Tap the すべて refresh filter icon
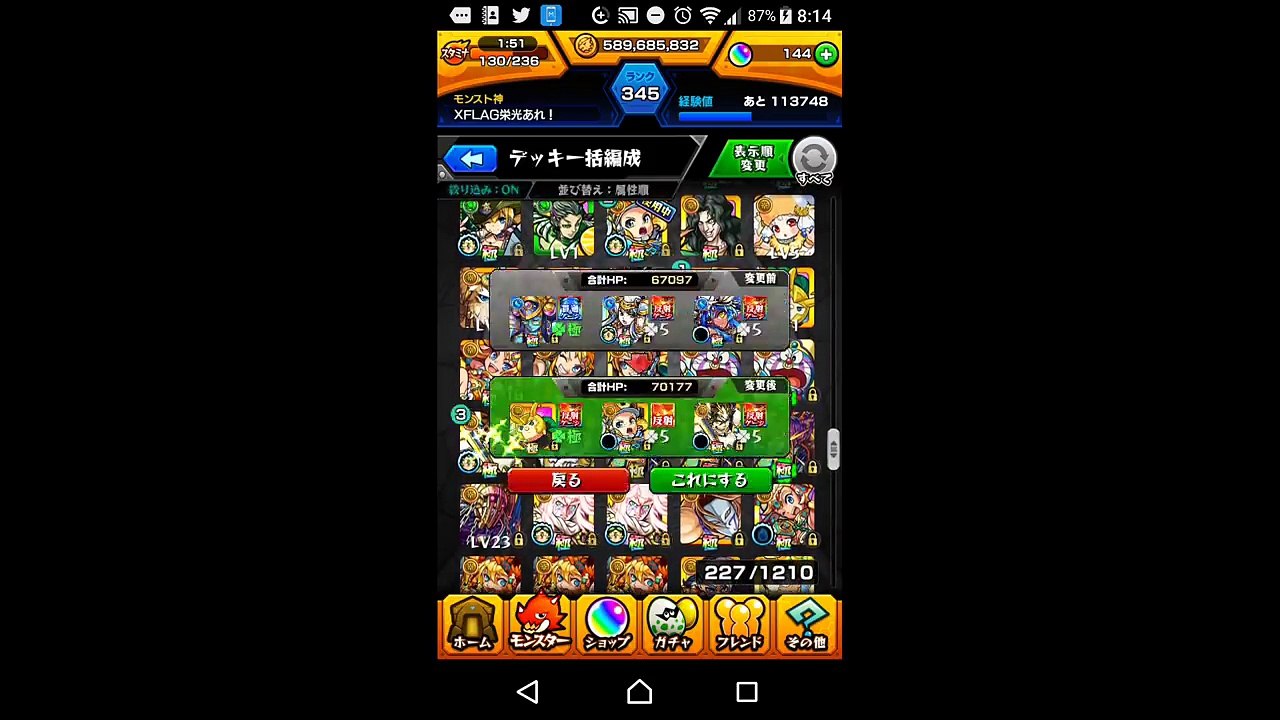The height and width of the screenshot is (720, 1280). [814, 160]
